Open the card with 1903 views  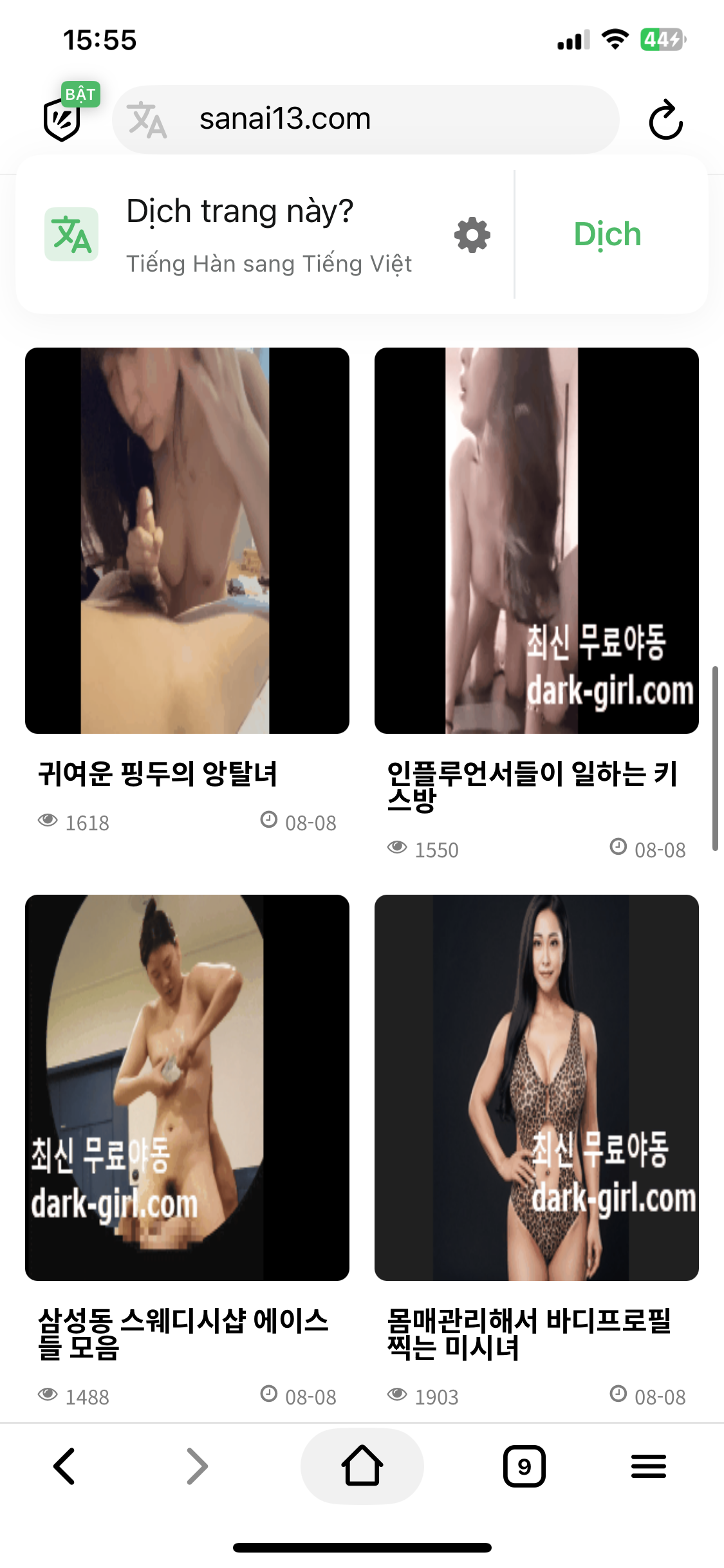536,1087
